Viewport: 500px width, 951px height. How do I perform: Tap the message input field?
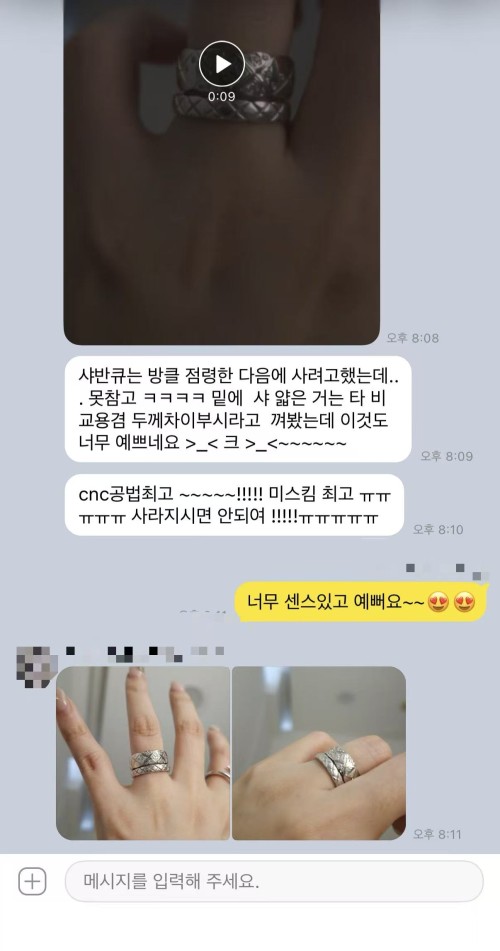(x=274, y=881)
